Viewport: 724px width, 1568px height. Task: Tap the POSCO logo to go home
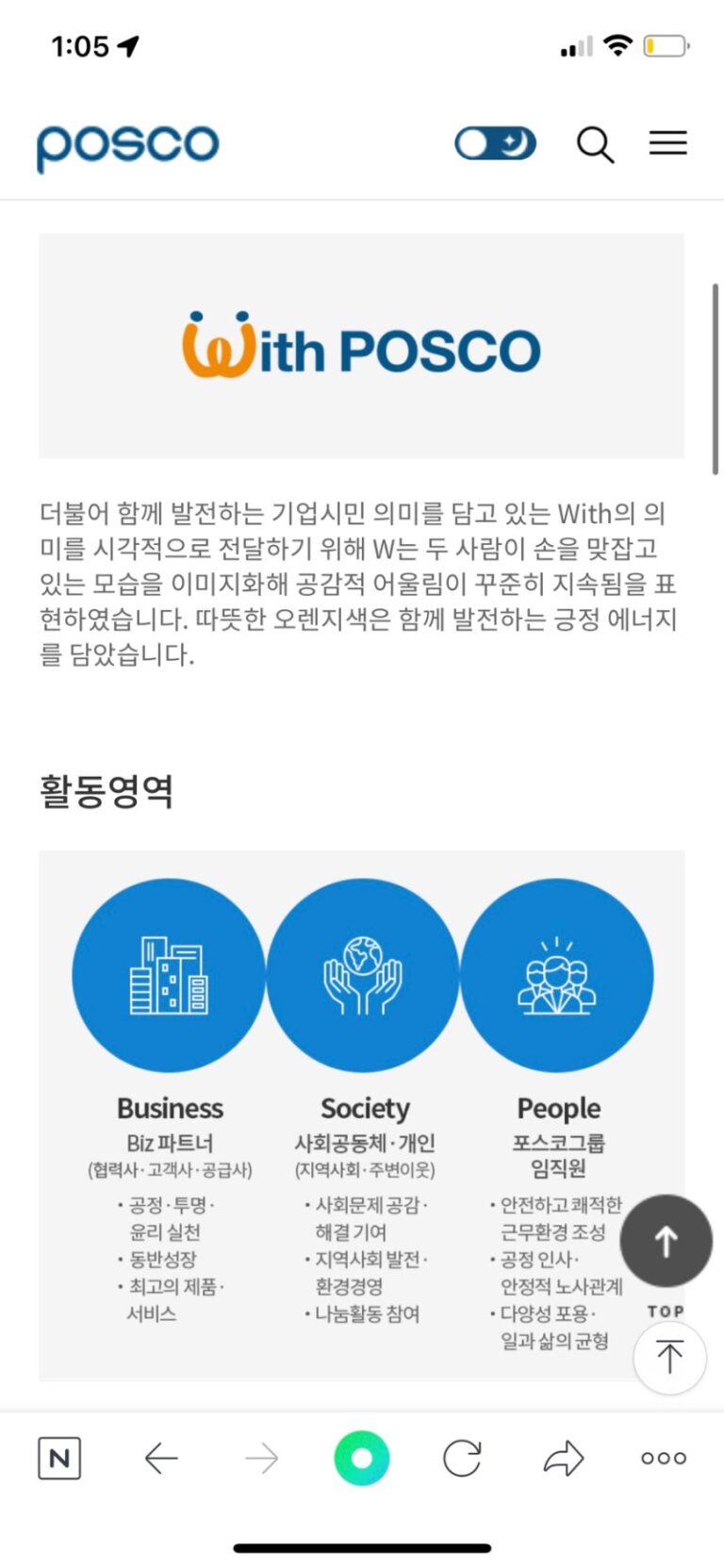click(x=128, y=147)
